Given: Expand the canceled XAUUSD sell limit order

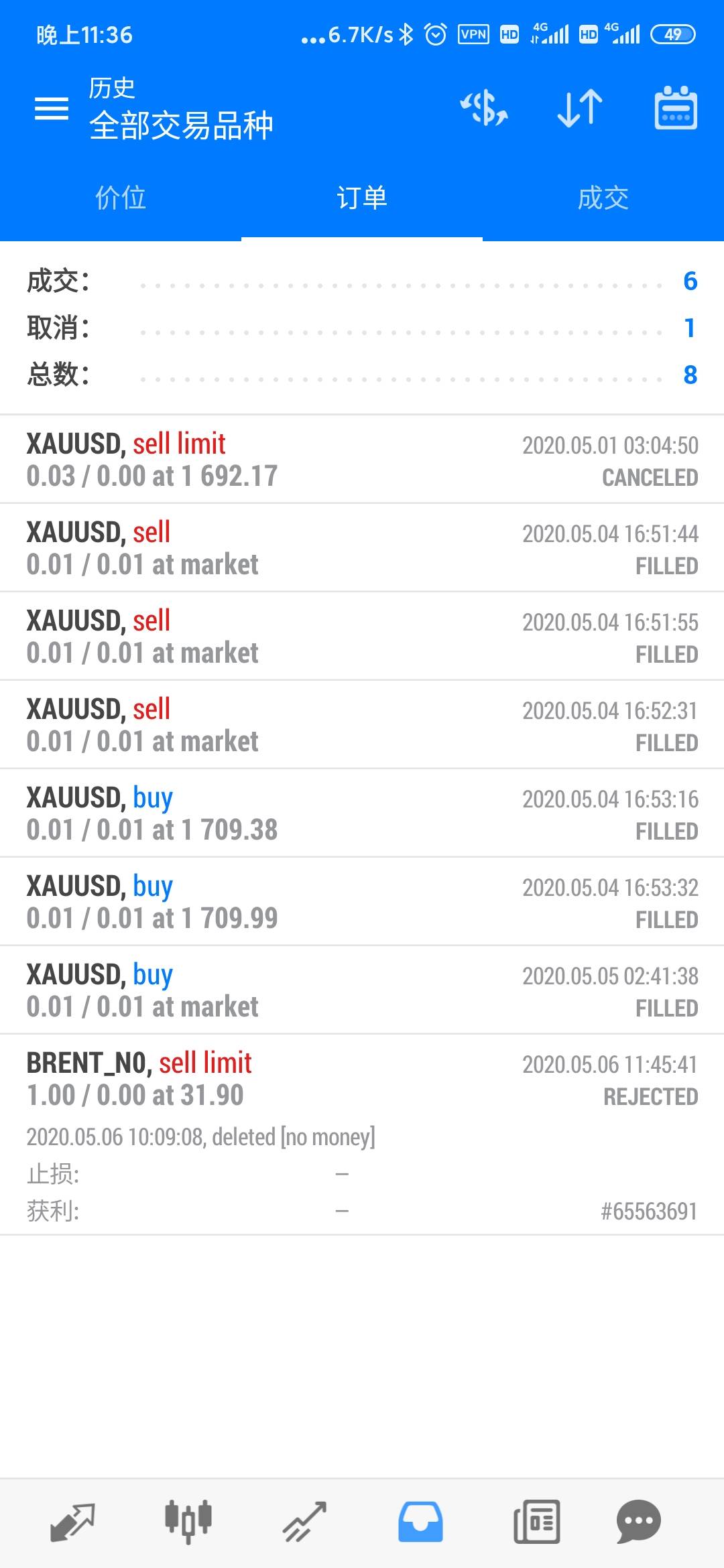Looking at the screenshot, I should 362,460.
